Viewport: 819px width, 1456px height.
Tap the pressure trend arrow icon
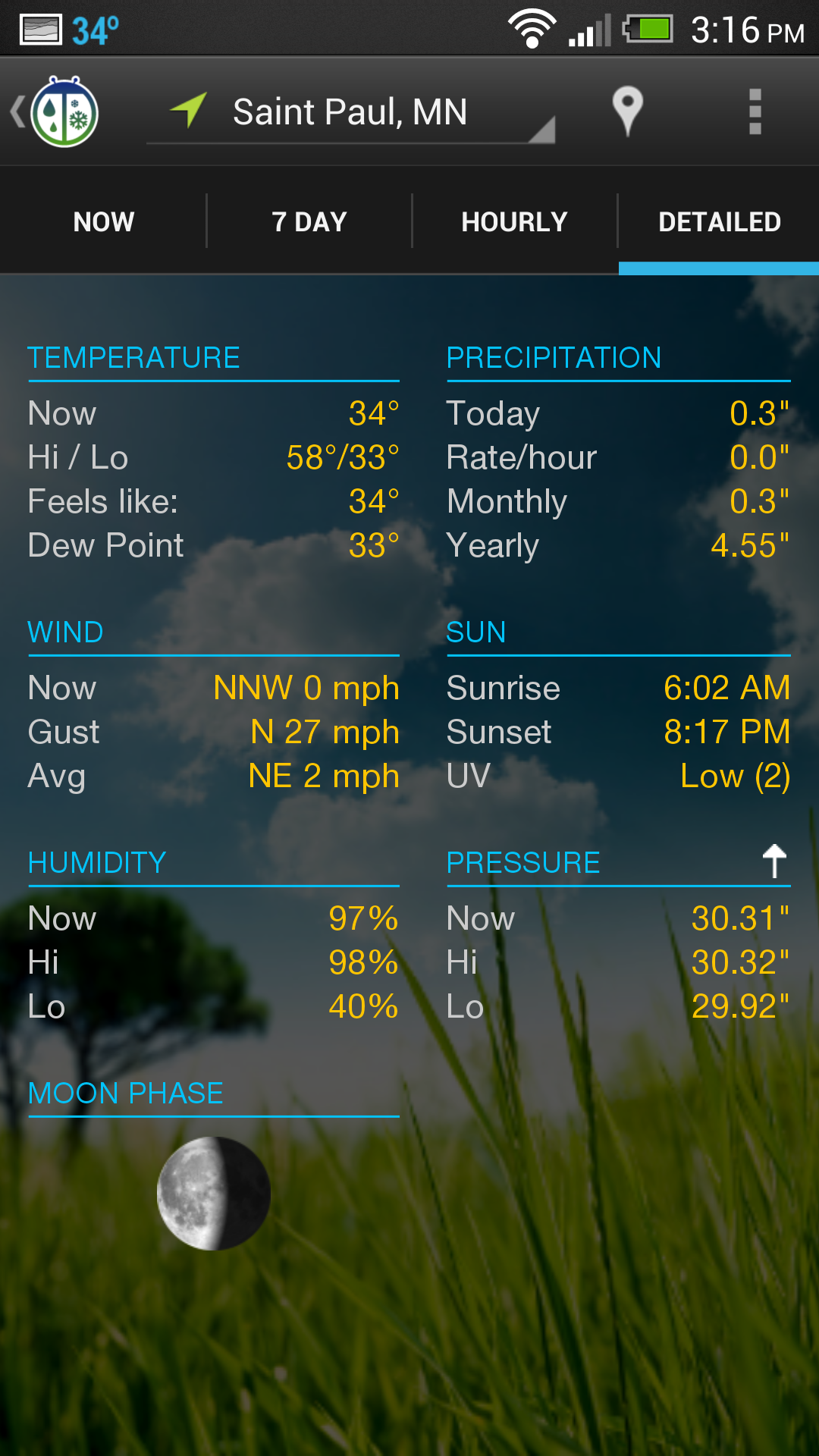pyautogui.click(x=774, y=861)
